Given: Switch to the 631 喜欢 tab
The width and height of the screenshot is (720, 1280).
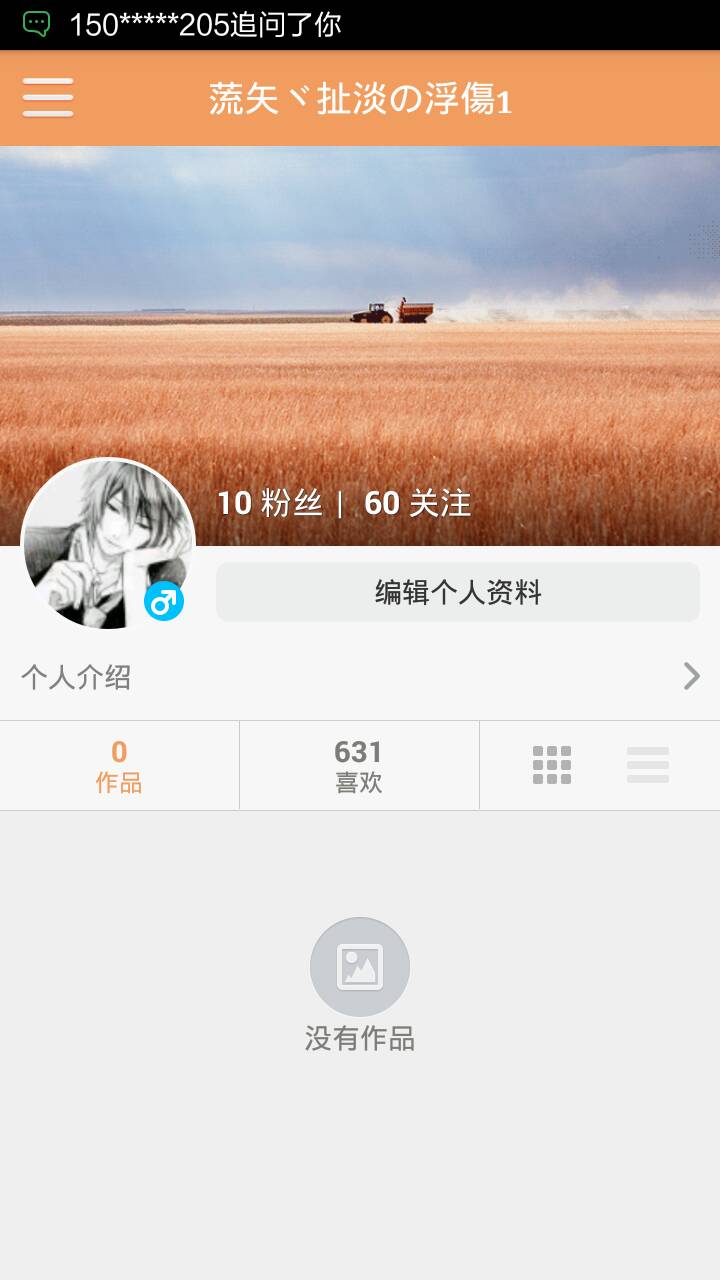Looking at the screenshot, I should (x=359, y=766).
